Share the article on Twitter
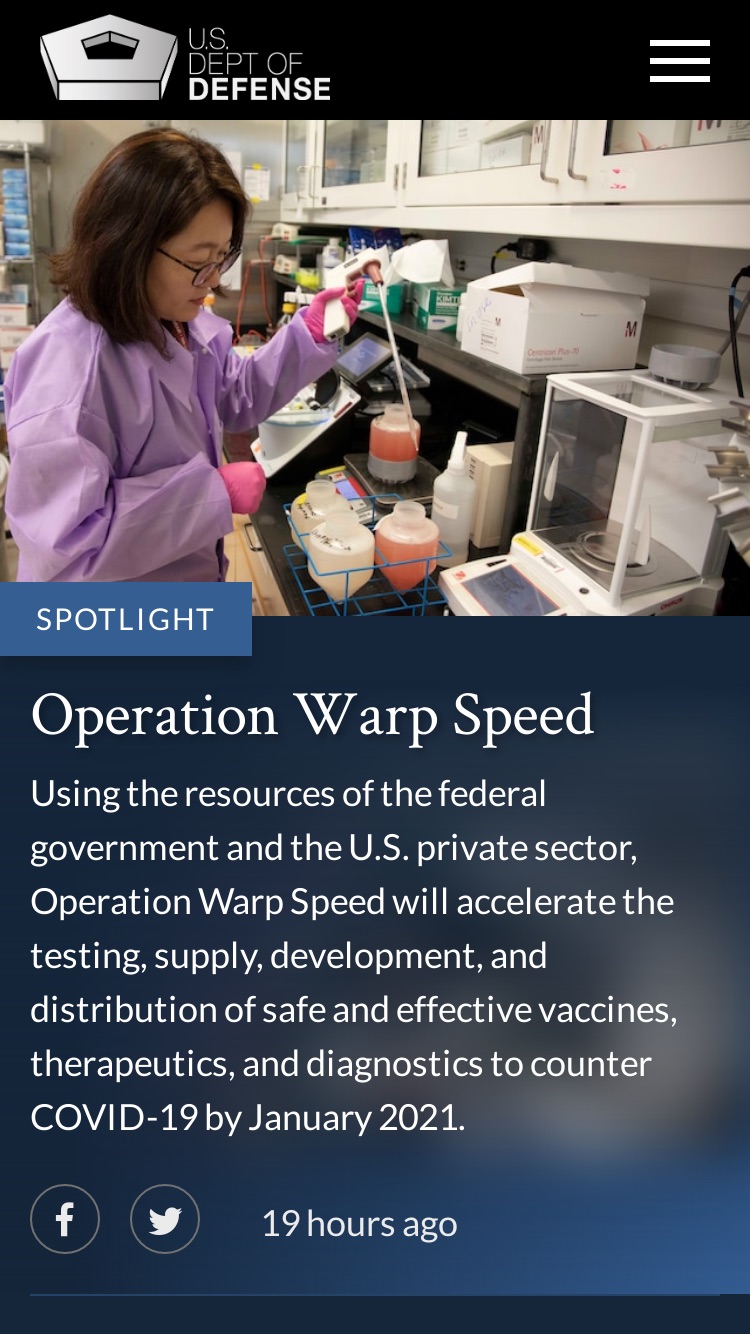Viewport: 750px width, 1334px height. pyautogui.click(x=165, y=1219)
